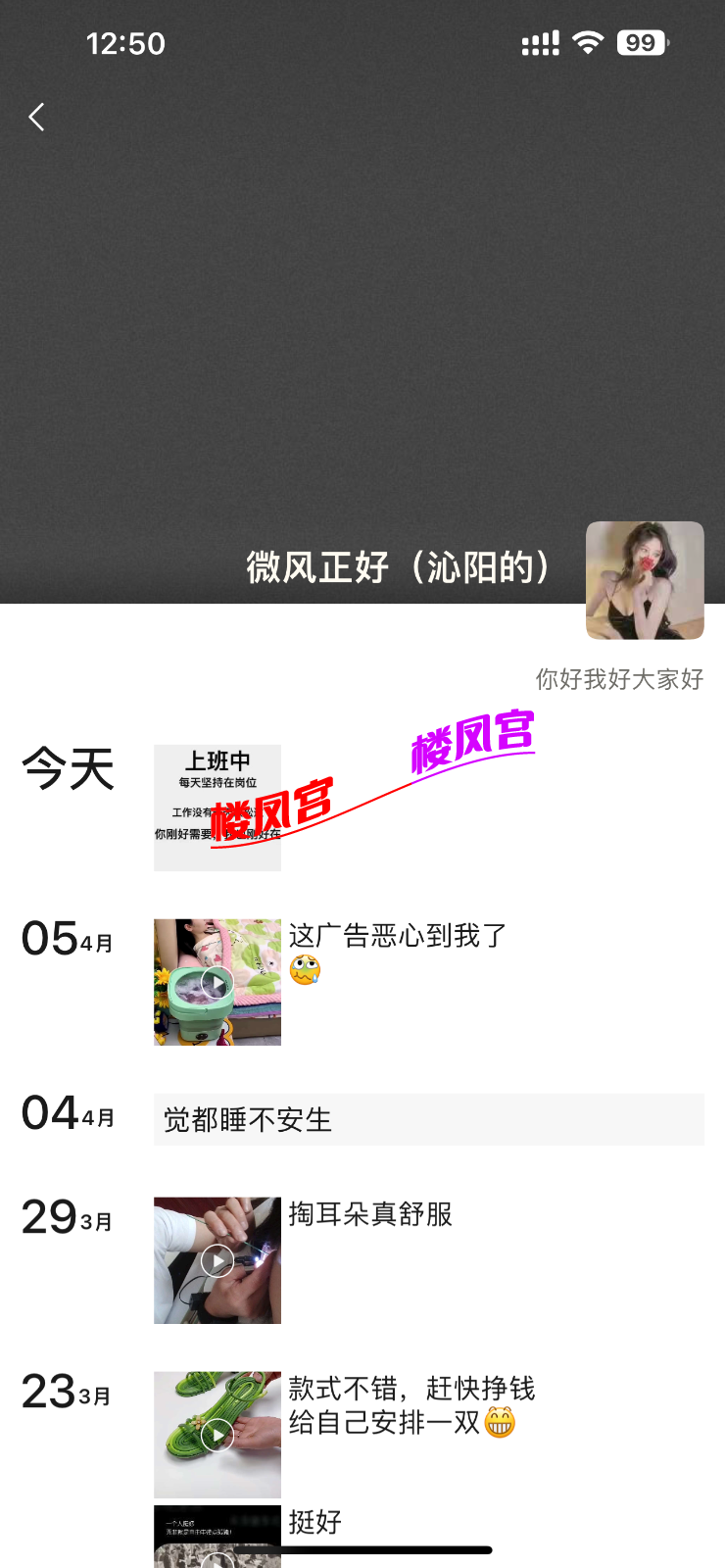Open the text post 觉都睡不安生

point(428,1119)
